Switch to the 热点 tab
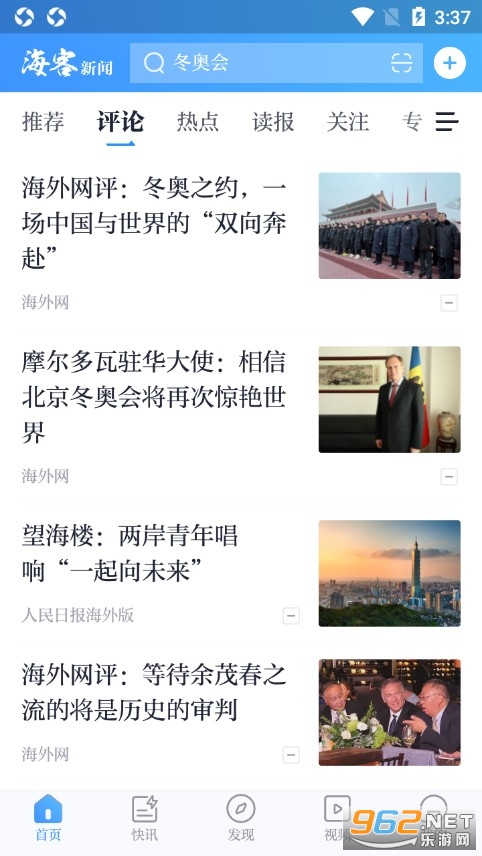 [x=198, y=121]
